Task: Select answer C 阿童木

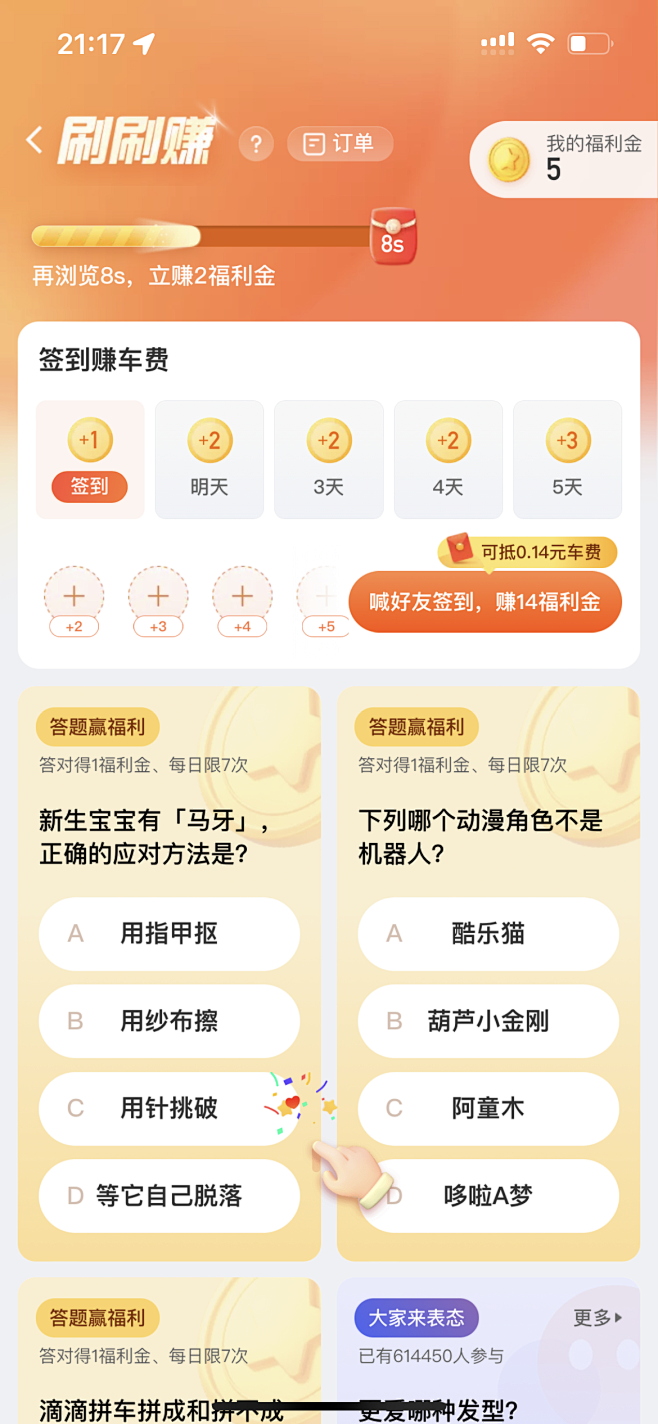Action: [x=488, y=1108]
